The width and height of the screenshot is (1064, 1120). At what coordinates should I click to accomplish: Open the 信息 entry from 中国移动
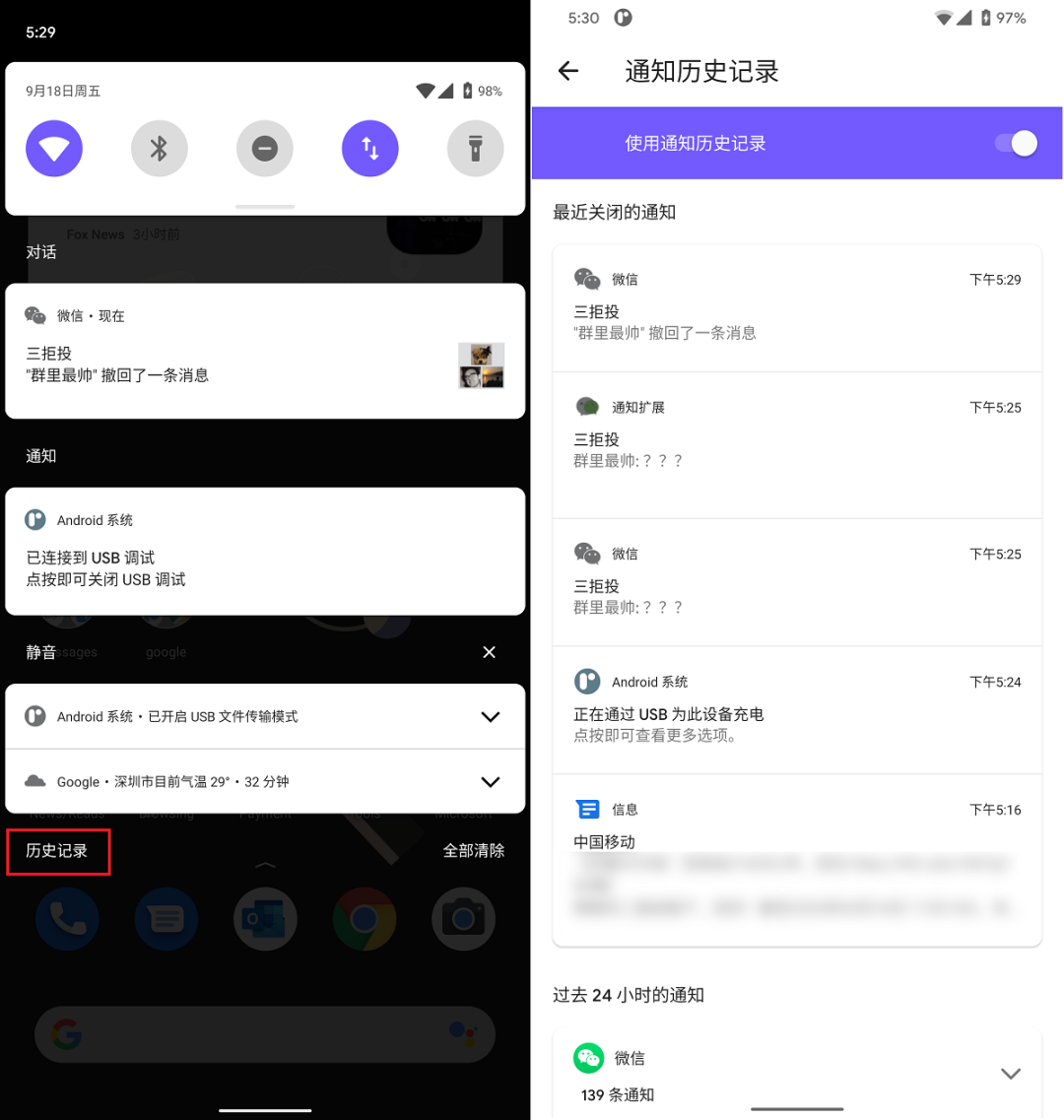click(797, 860)
